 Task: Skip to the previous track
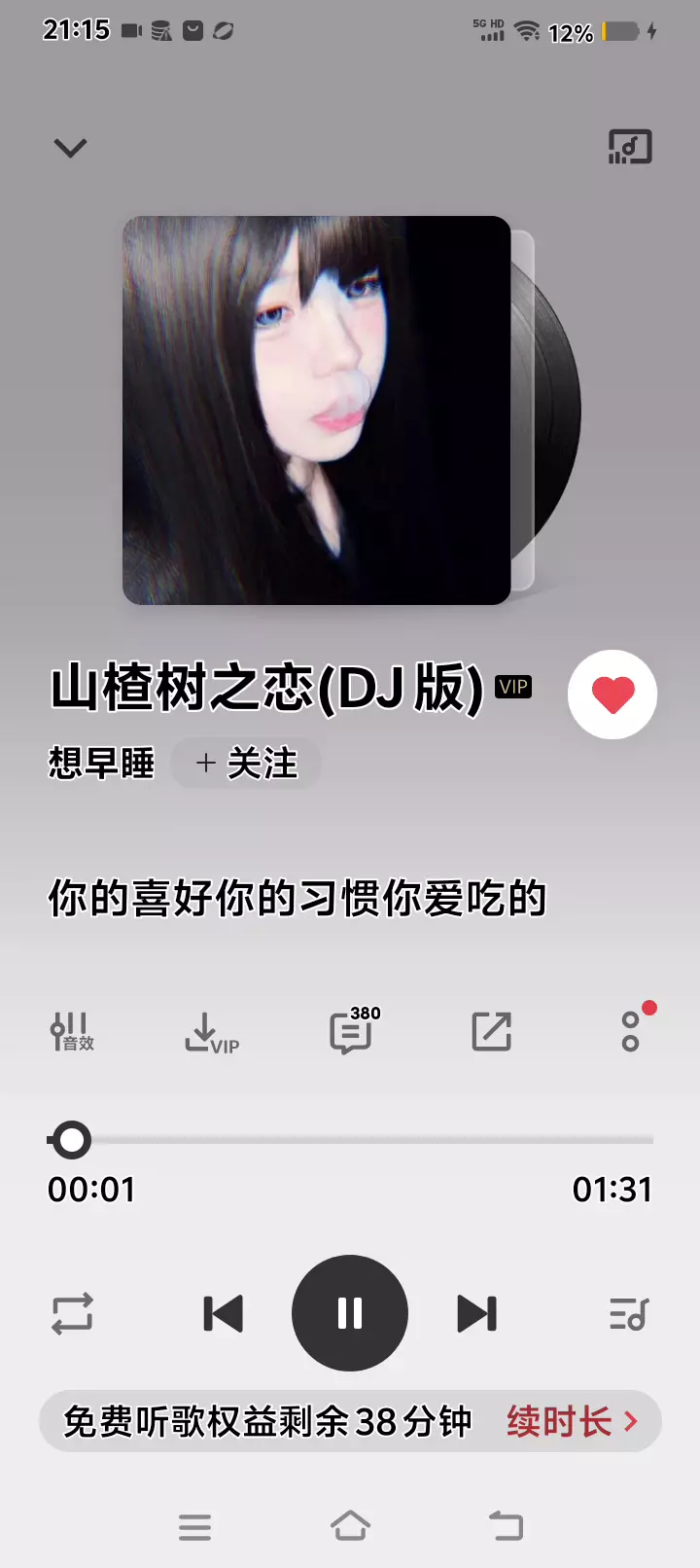point(224,1314)
